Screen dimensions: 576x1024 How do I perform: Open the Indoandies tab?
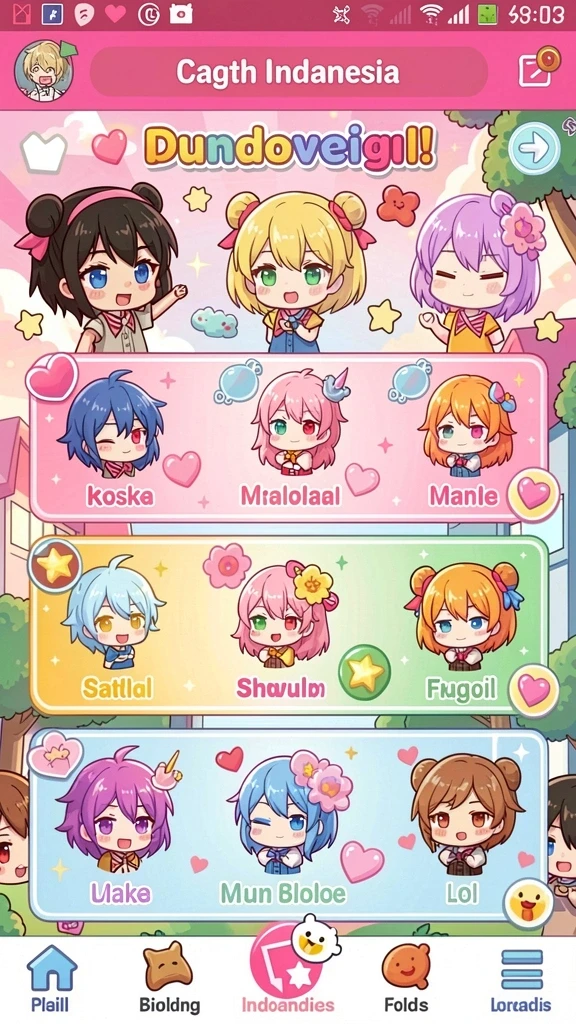click(288, 973)
